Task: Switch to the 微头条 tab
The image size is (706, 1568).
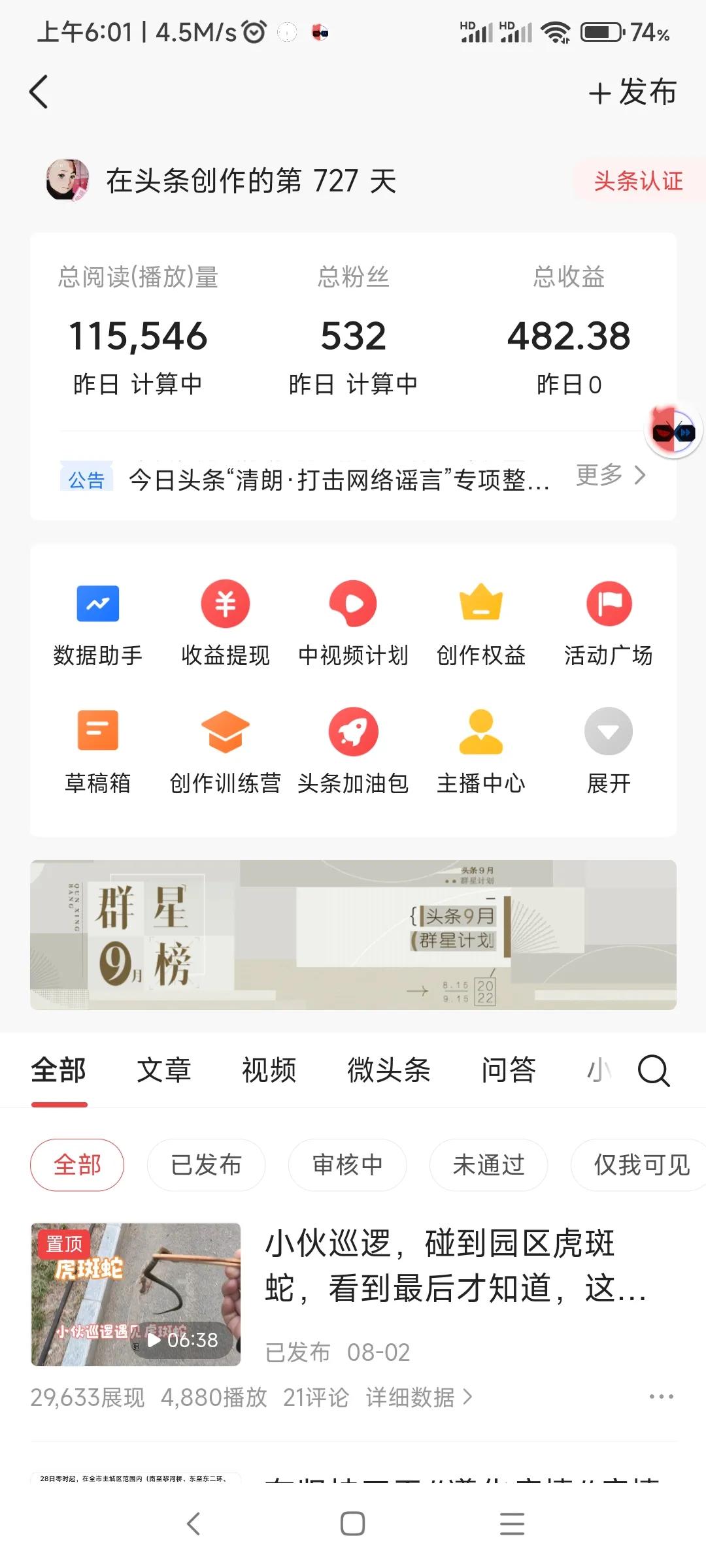Action: click(x=388, y=1070)
